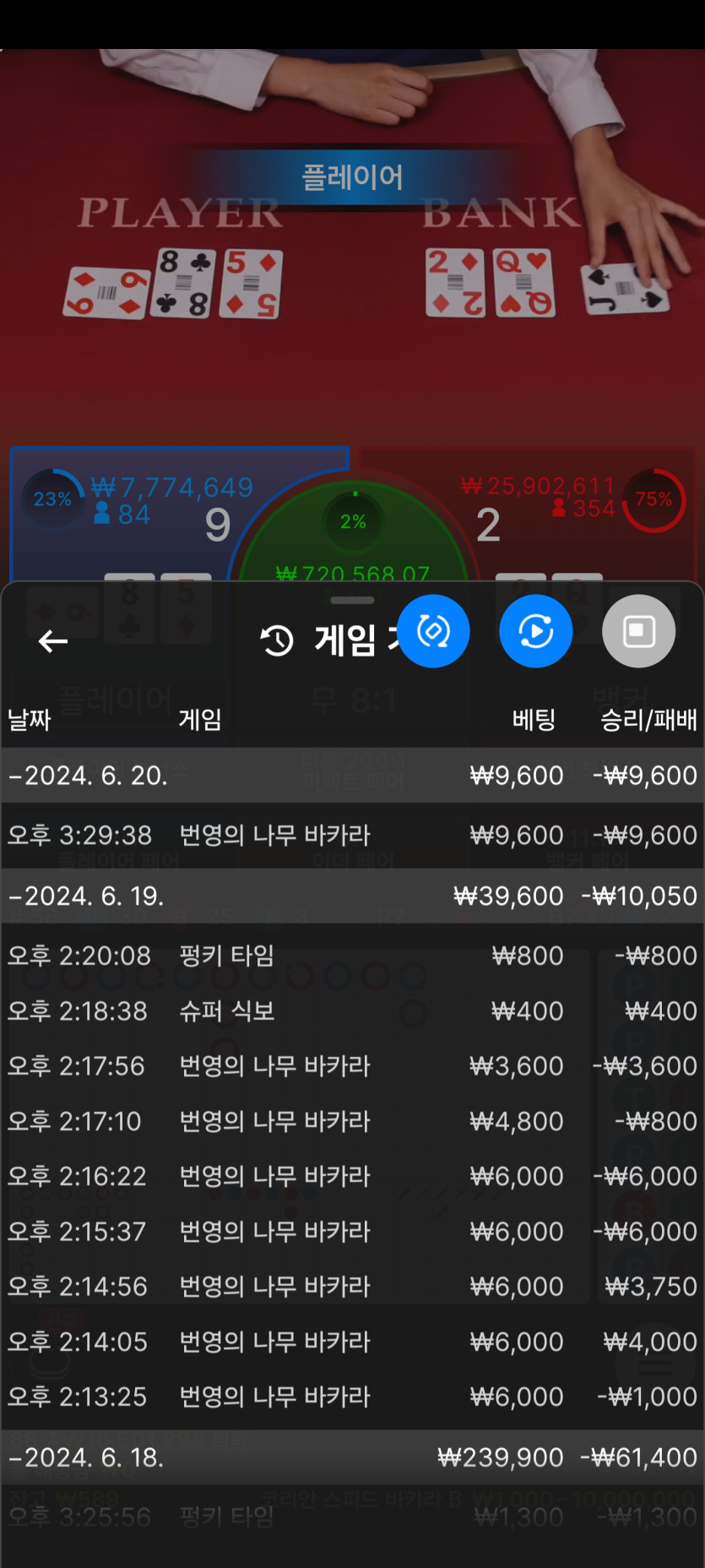705x1568 pixels.
Task: Open the 오후 2:16:22 baccarat record
Action: tap(352, 1176)
